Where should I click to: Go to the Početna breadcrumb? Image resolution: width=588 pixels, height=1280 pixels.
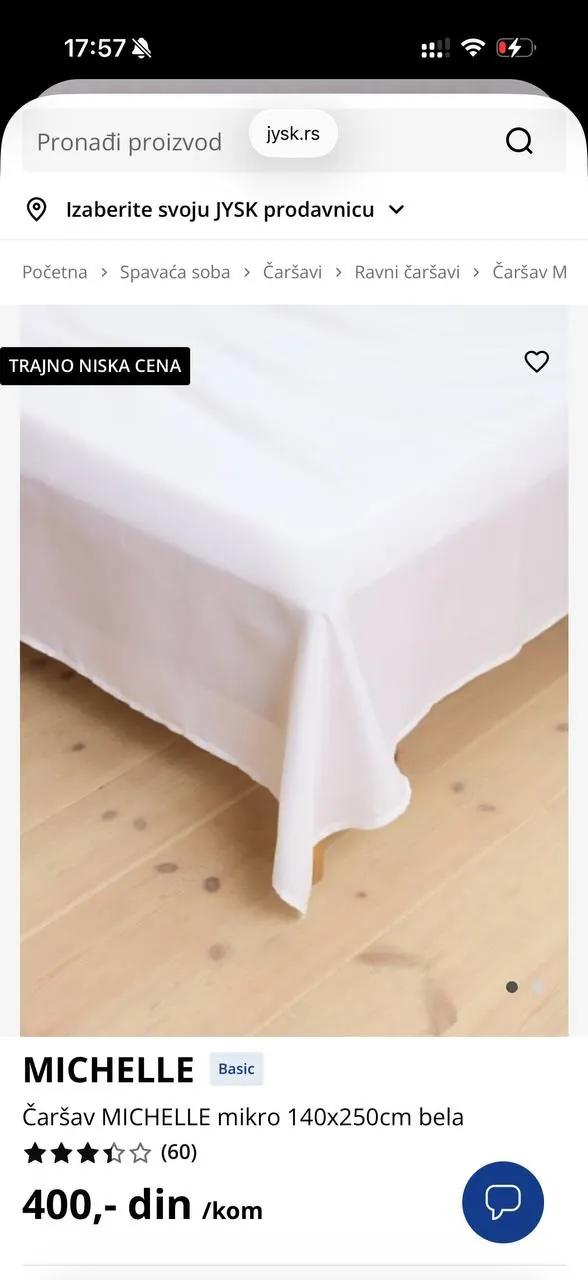pyautogui.click(x=55, y=272)
